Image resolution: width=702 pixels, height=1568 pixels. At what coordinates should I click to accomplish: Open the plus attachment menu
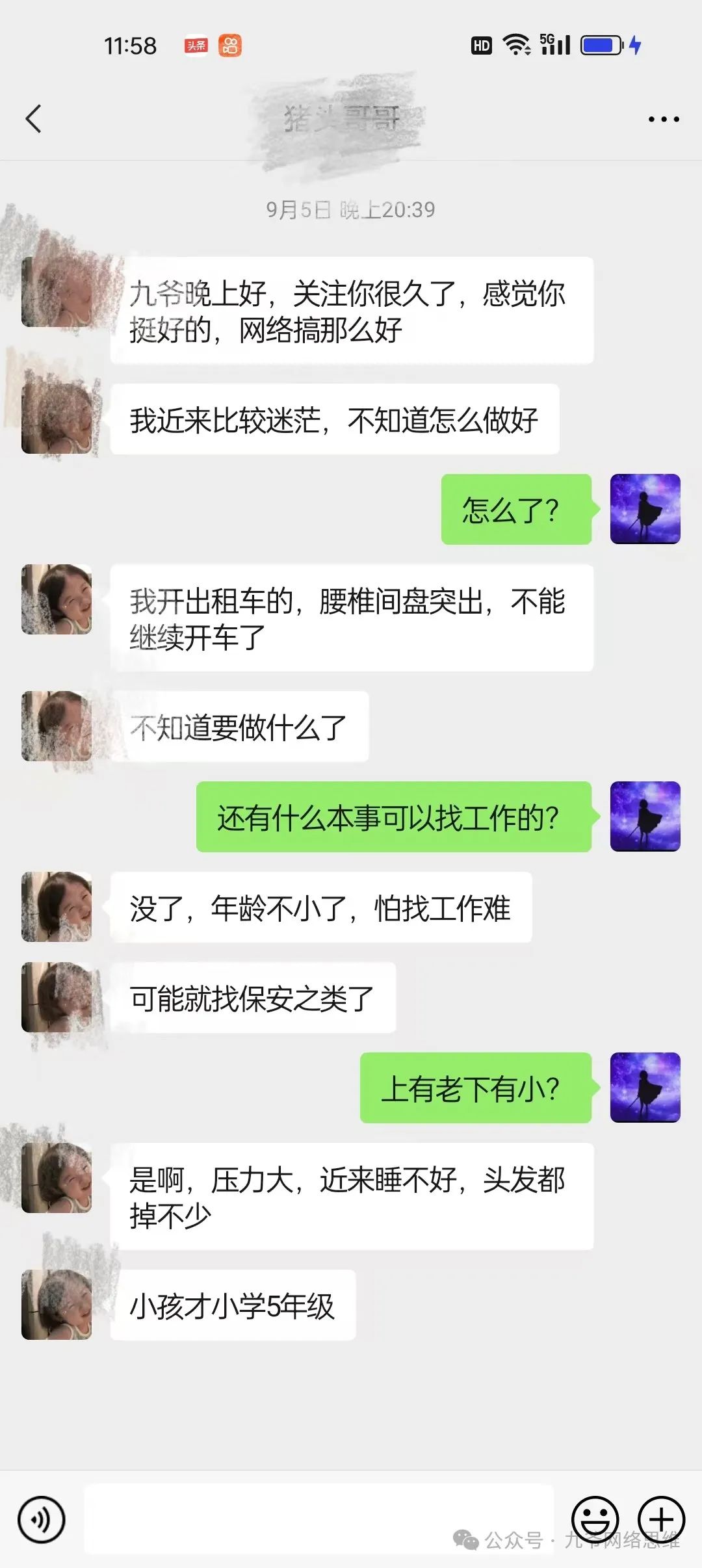point(661,1520)
